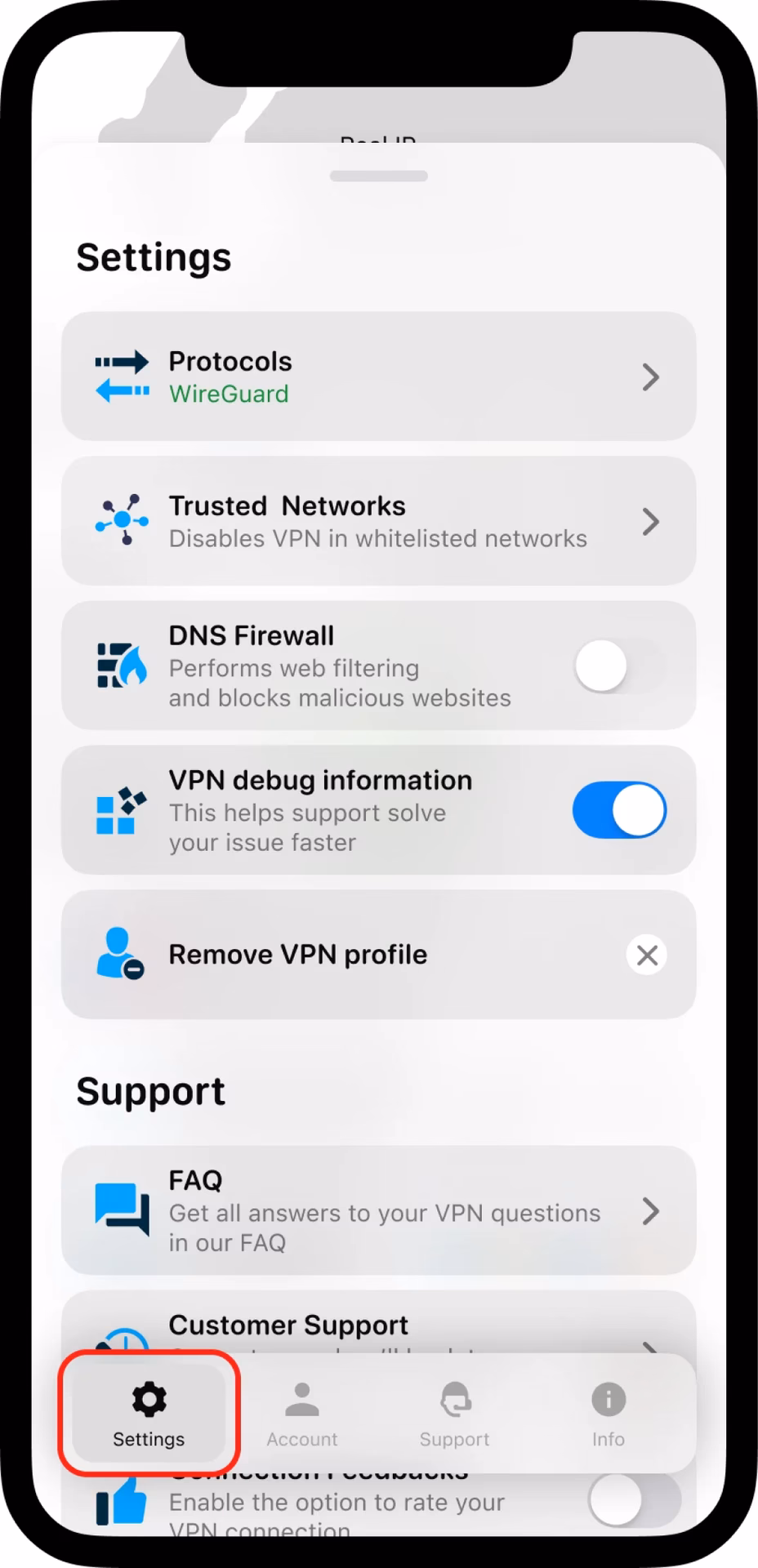The width and height of the screenshot is (758, 1568).
Task: Open the FAQ via its chevron
Action: pos(650,1210)
